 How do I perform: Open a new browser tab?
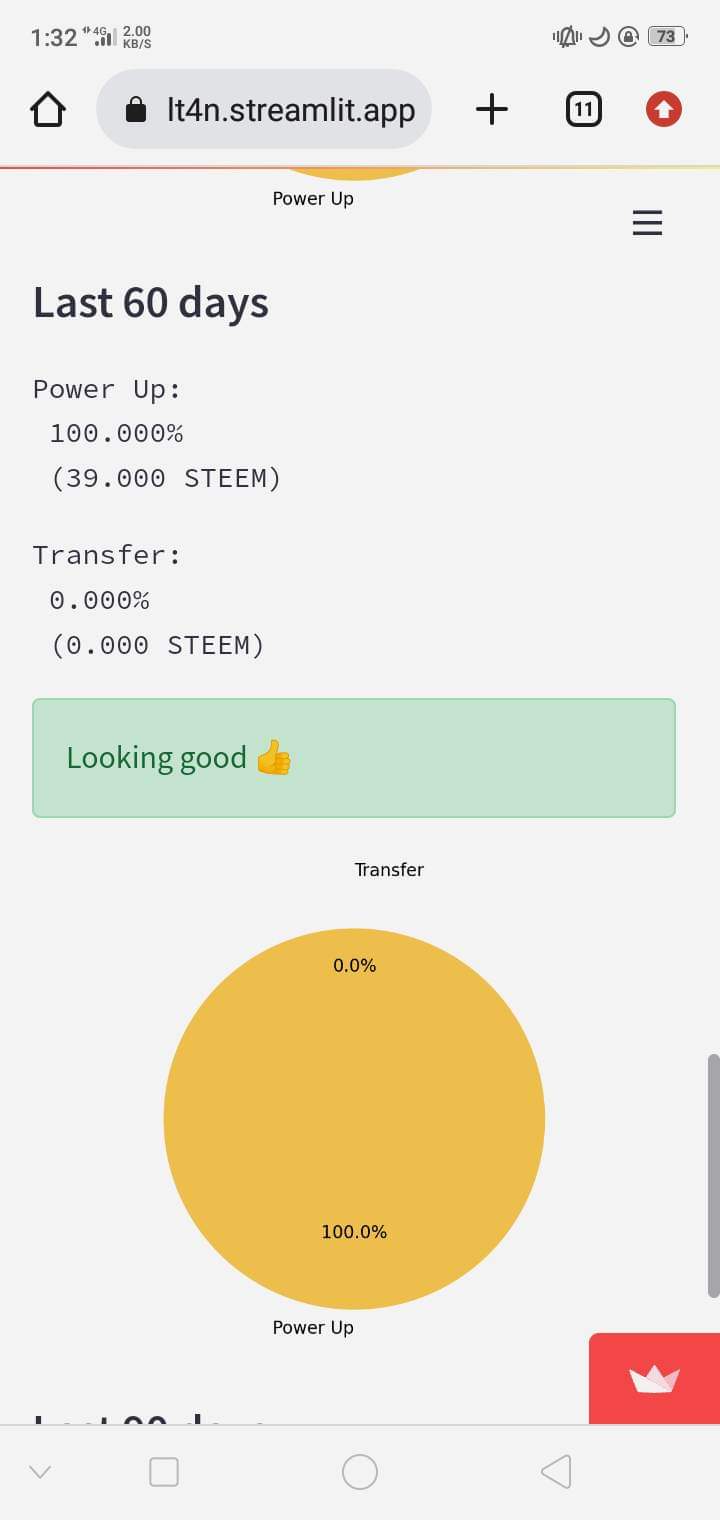[491, 109]
